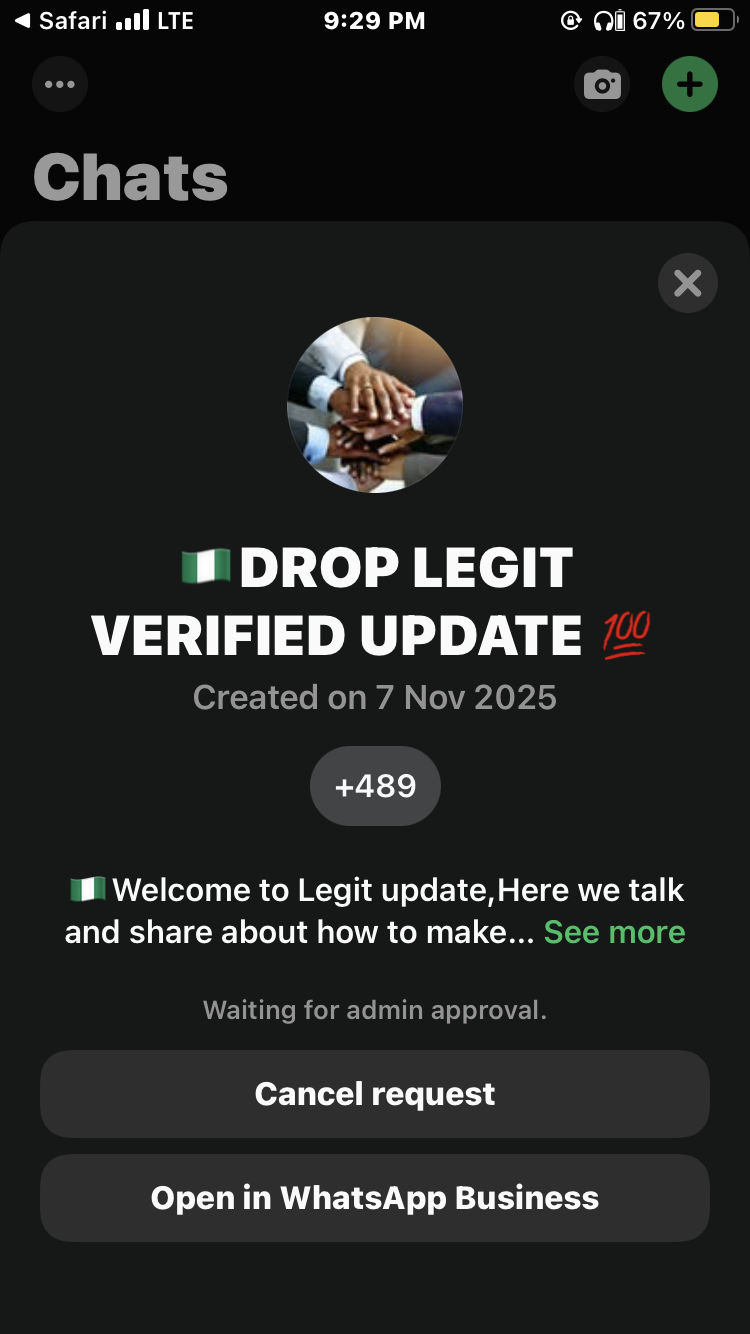The width and height of the screenshot is (750, 1334).
Task: Return to Safari from status bar
Action: [60, 20]
